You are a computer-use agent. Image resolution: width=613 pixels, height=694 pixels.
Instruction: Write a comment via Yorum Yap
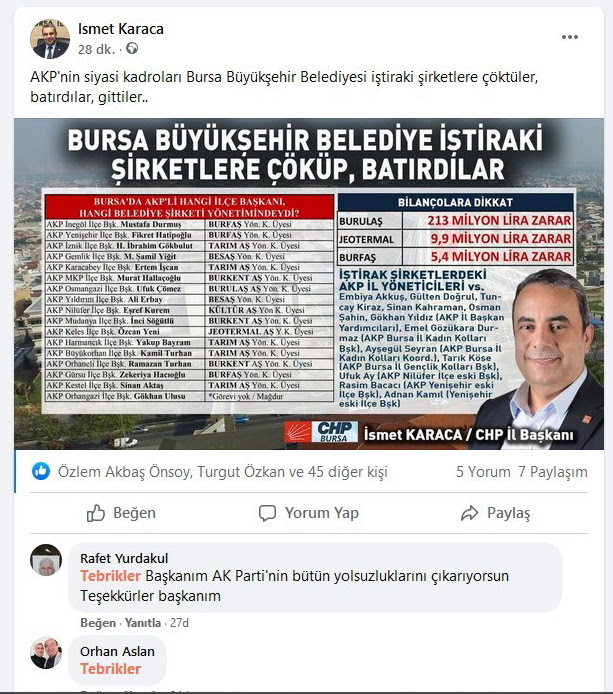pos(308,513)
